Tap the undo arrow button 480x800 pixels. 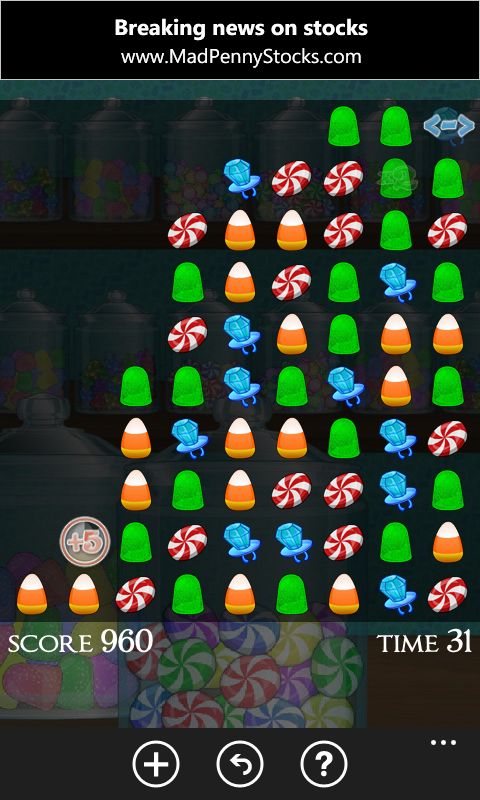[x=240, y=764]
